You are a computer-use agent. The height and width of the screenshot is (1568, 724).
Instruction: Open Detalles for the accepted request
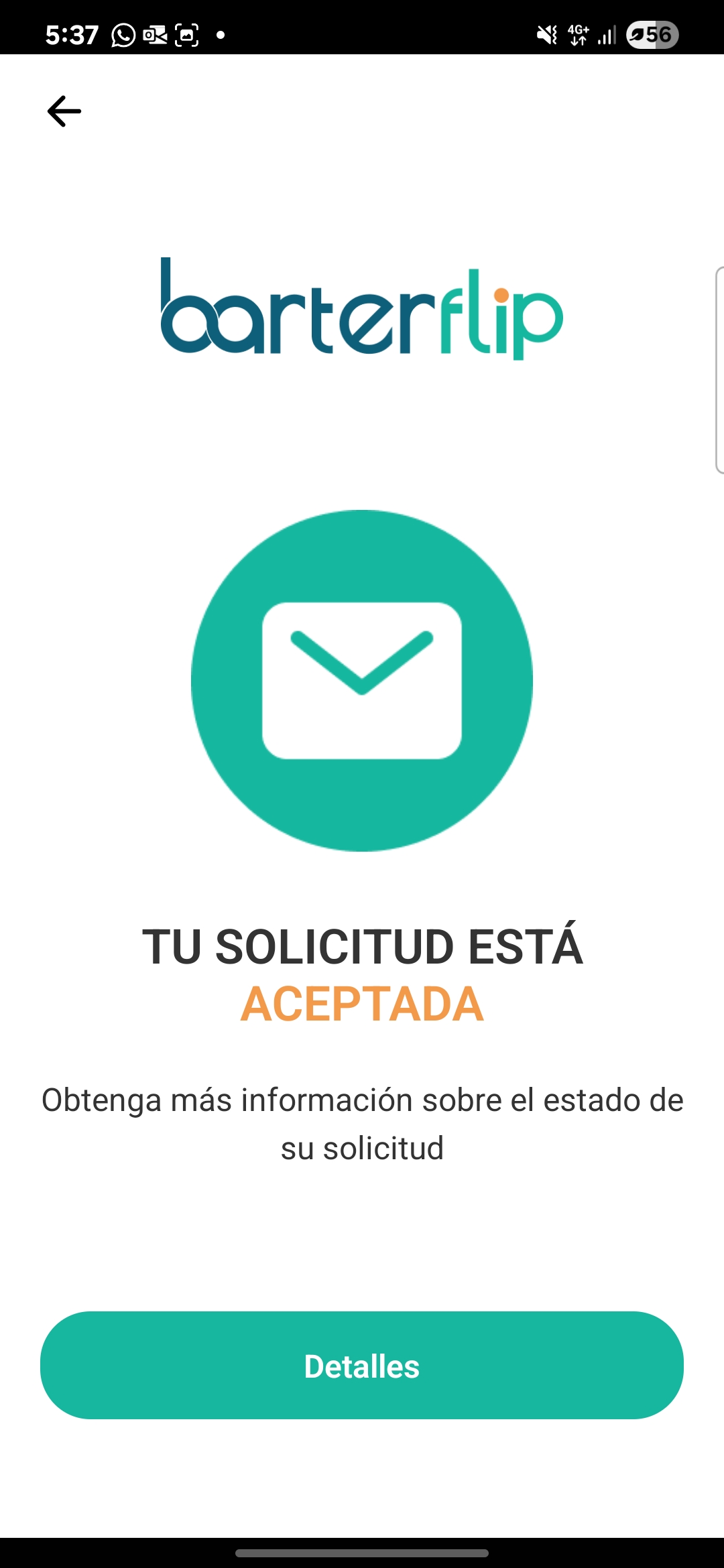click(x=362, y=1365)
